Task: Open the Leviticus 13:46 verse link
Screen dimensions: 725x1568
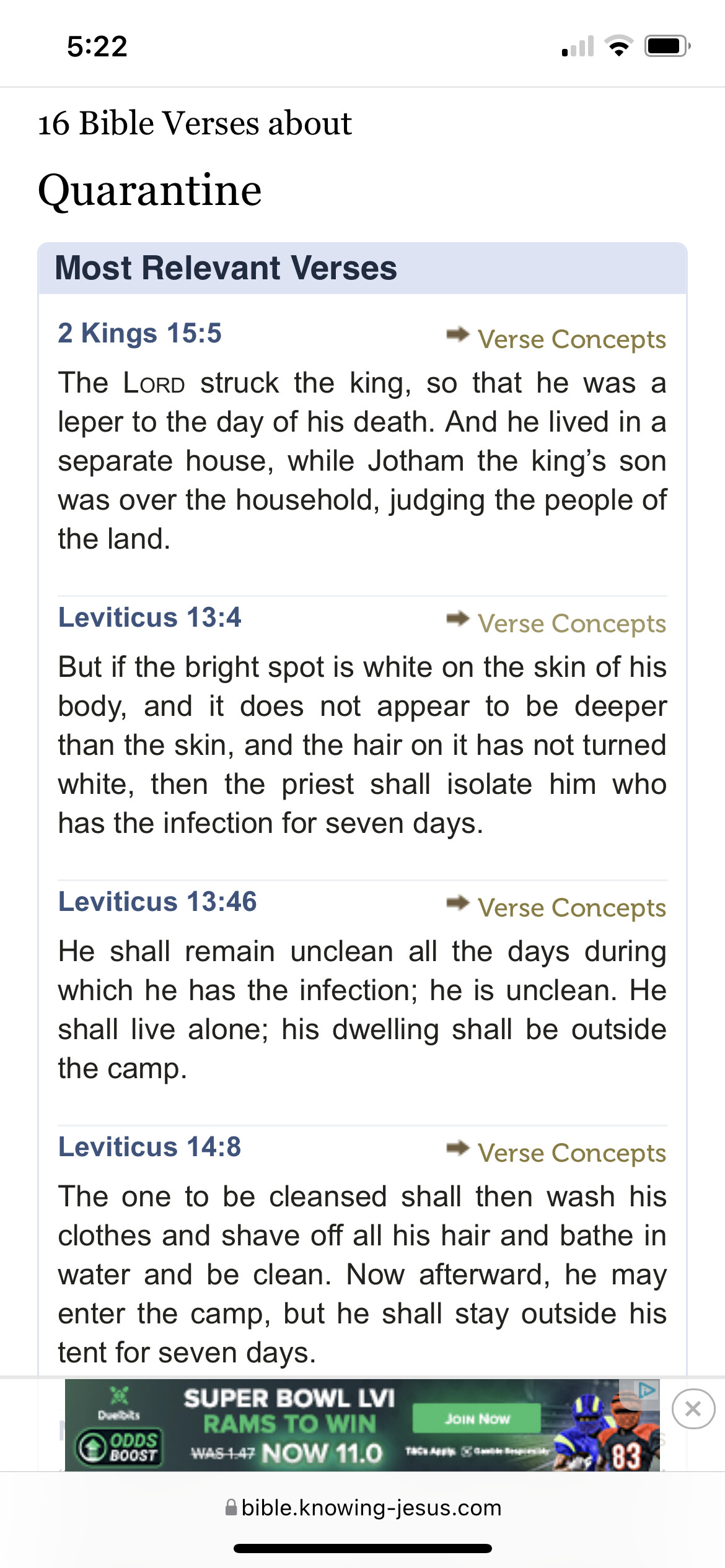Action: coord(157,902)
